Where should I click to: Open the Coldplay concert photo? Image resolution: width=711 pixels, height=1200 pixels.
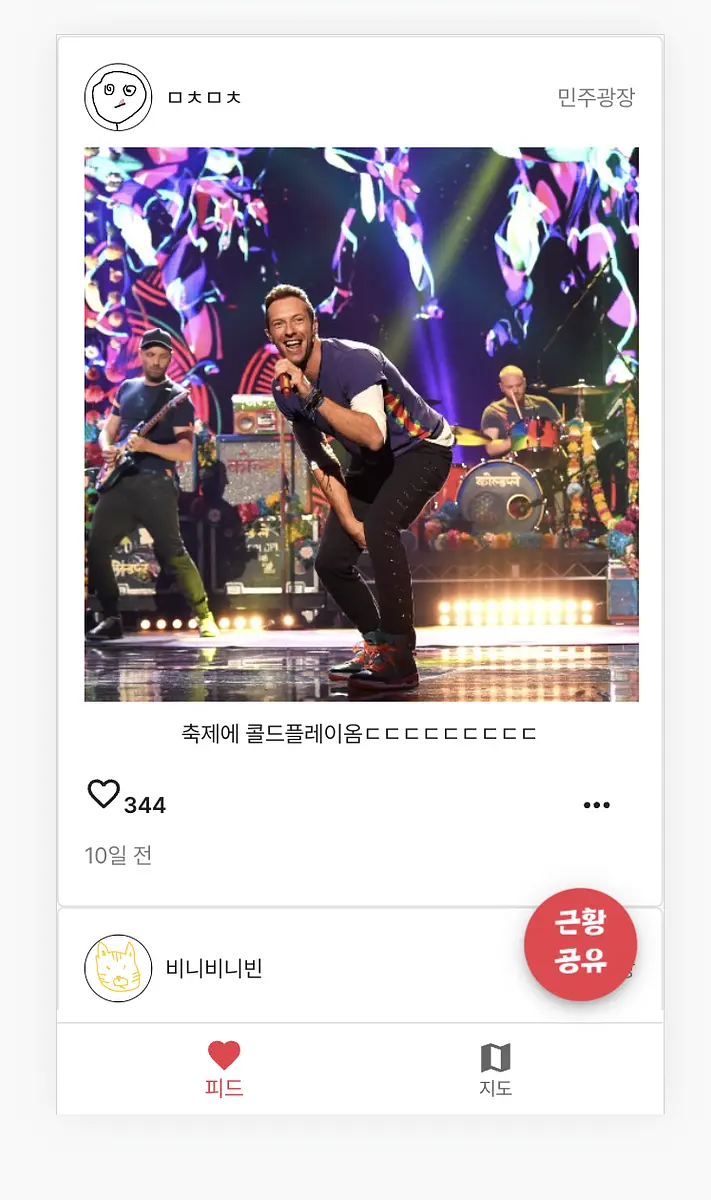click(x=361, y=424)
